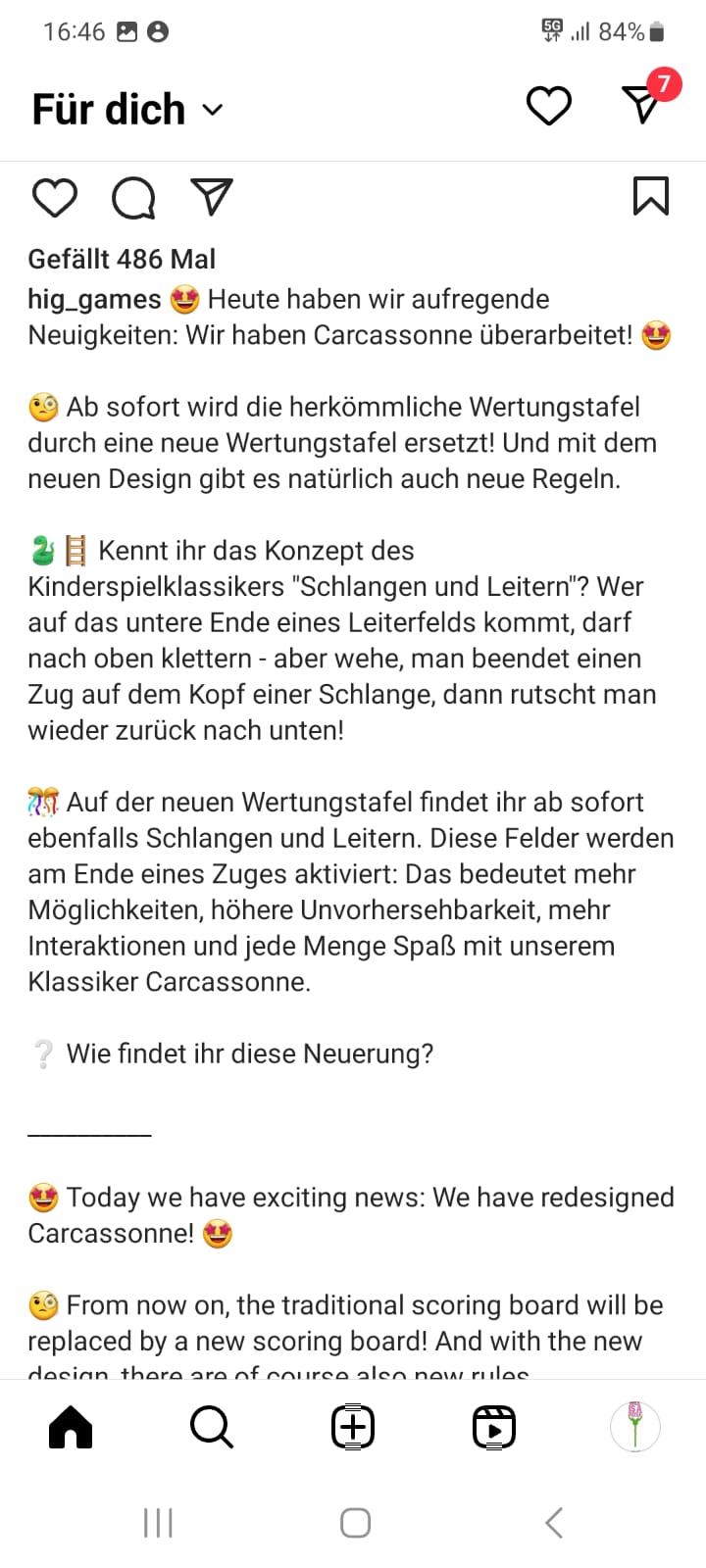Comment on the hig_games post
This screenshot has height=1568, width=706.
[133, 197]
